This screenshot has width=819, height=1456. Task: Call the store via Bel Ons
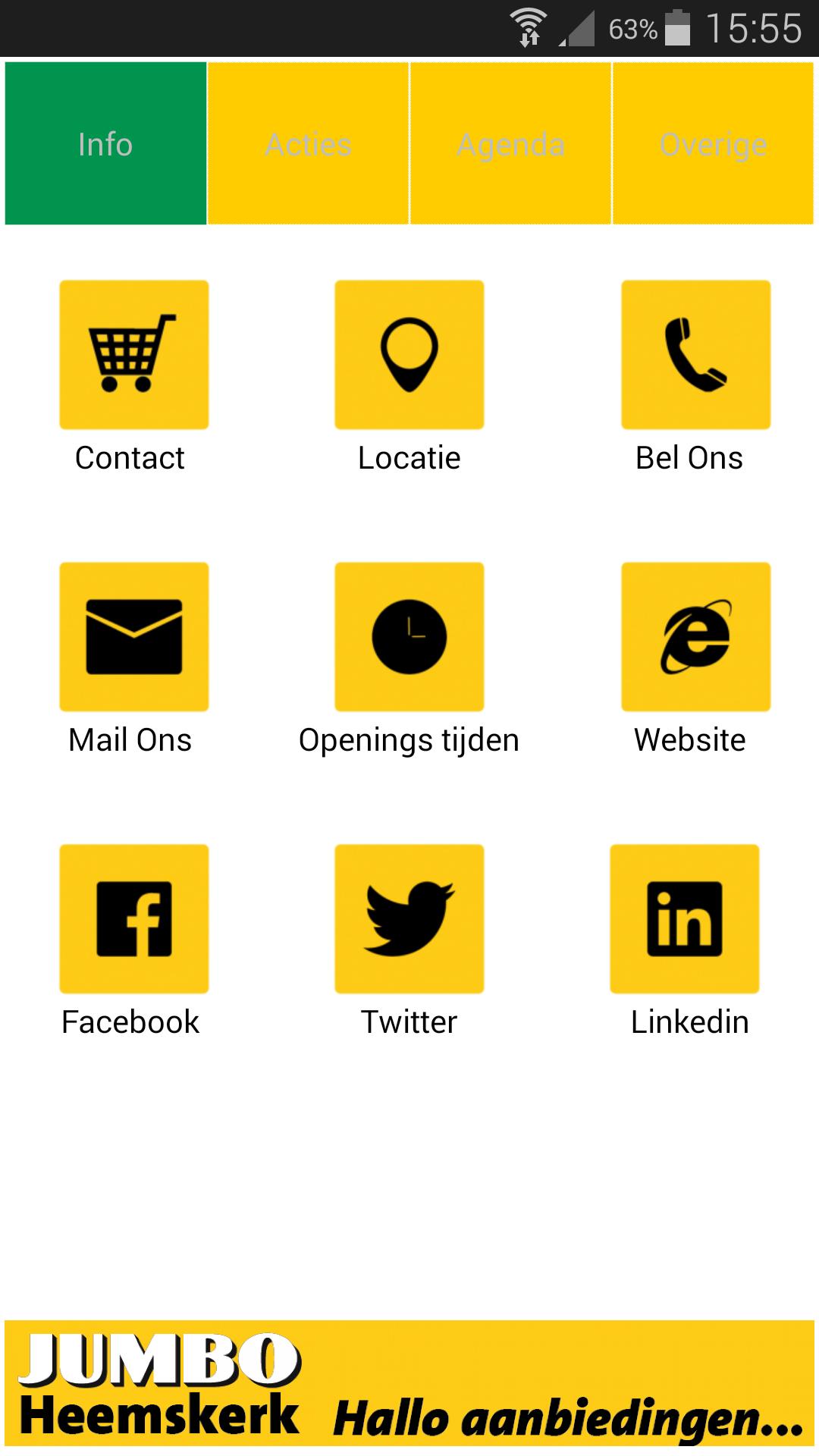(695, 355)
